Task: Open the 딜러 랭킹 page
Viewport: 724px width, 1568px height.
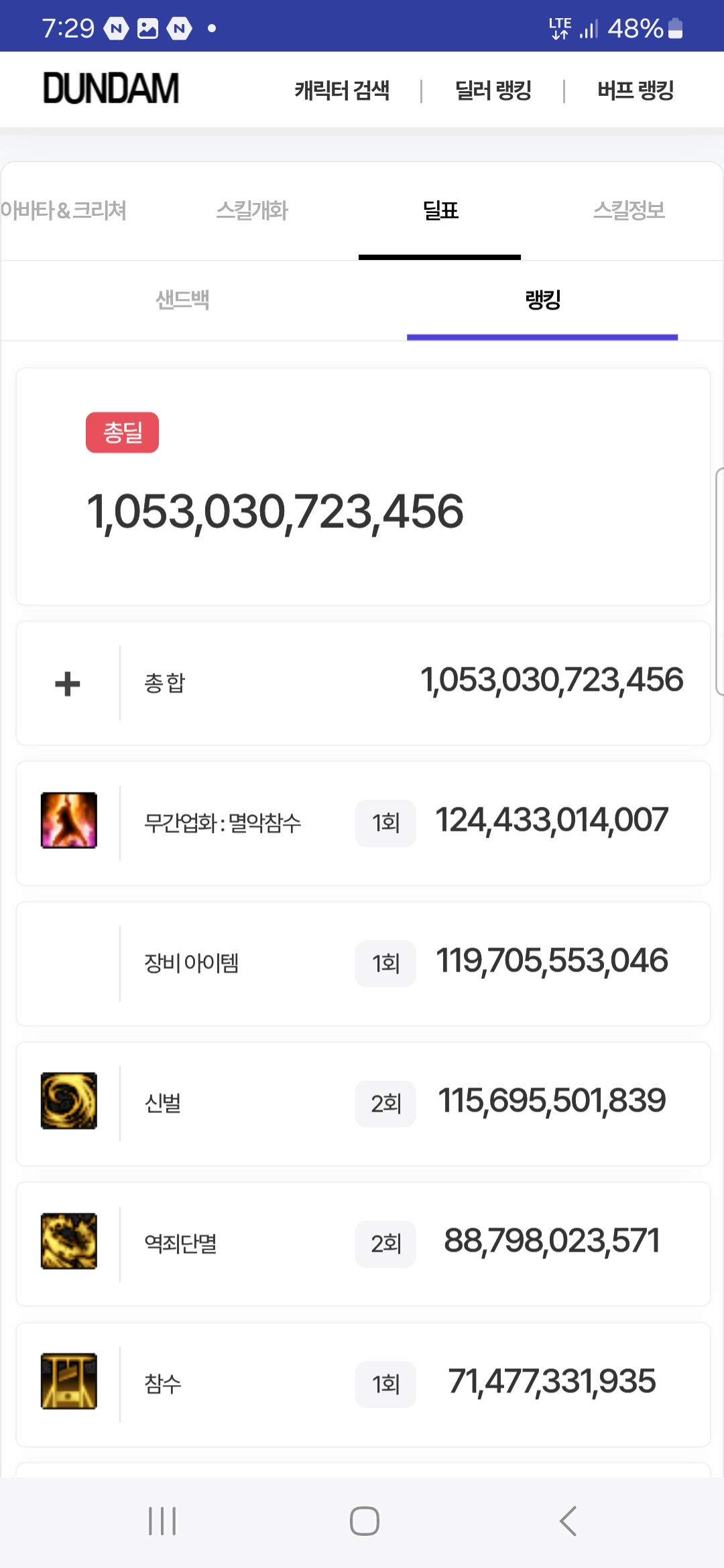Action: click(x=493, y=90)
